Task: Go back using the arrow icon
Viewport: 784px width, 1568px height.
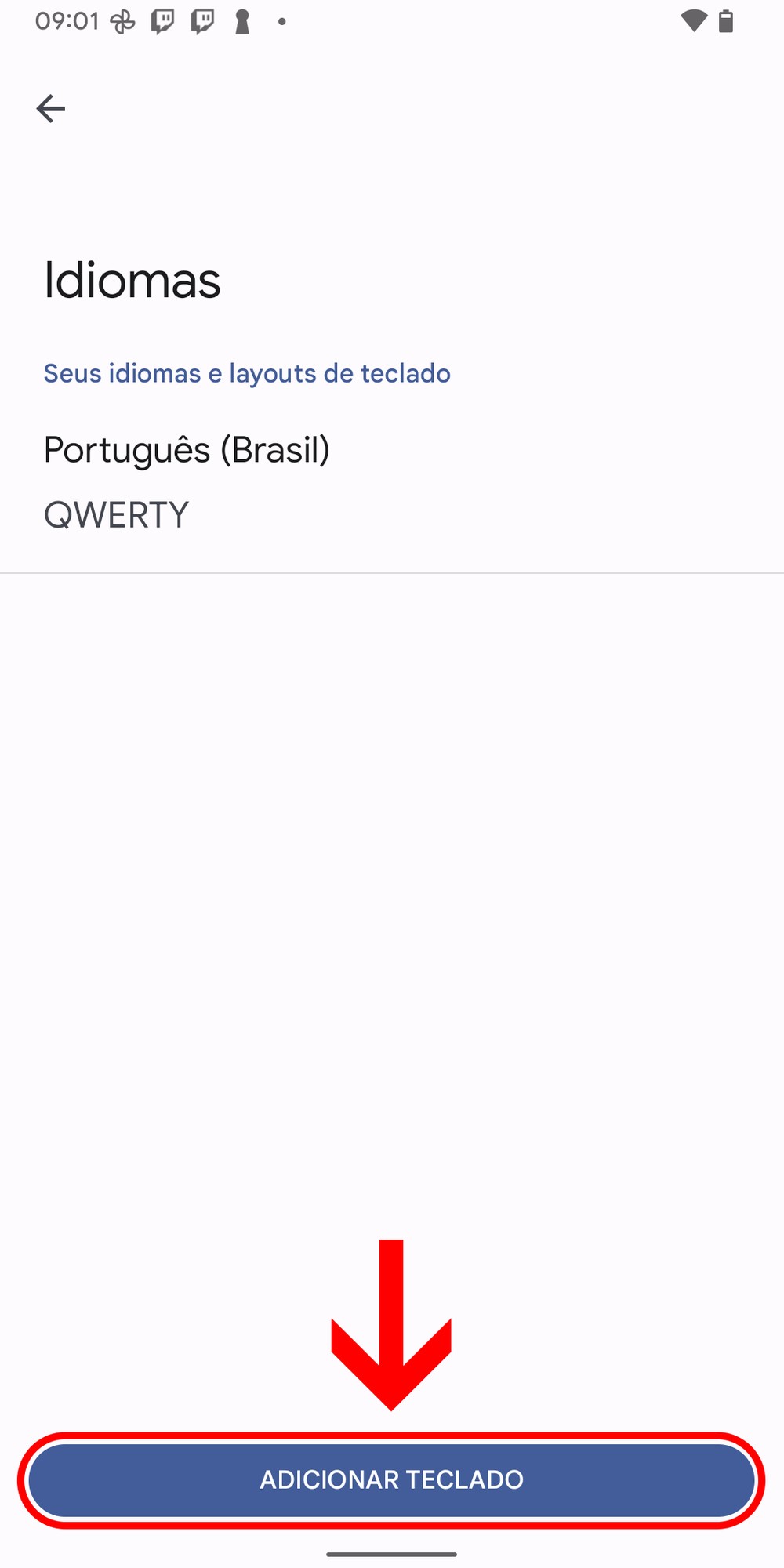Action: (51, 108)
